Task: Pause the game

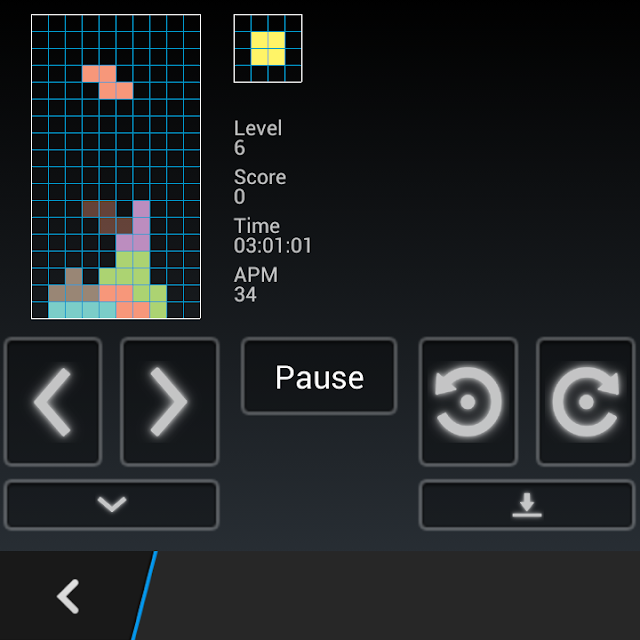Action: click(319, 376)
